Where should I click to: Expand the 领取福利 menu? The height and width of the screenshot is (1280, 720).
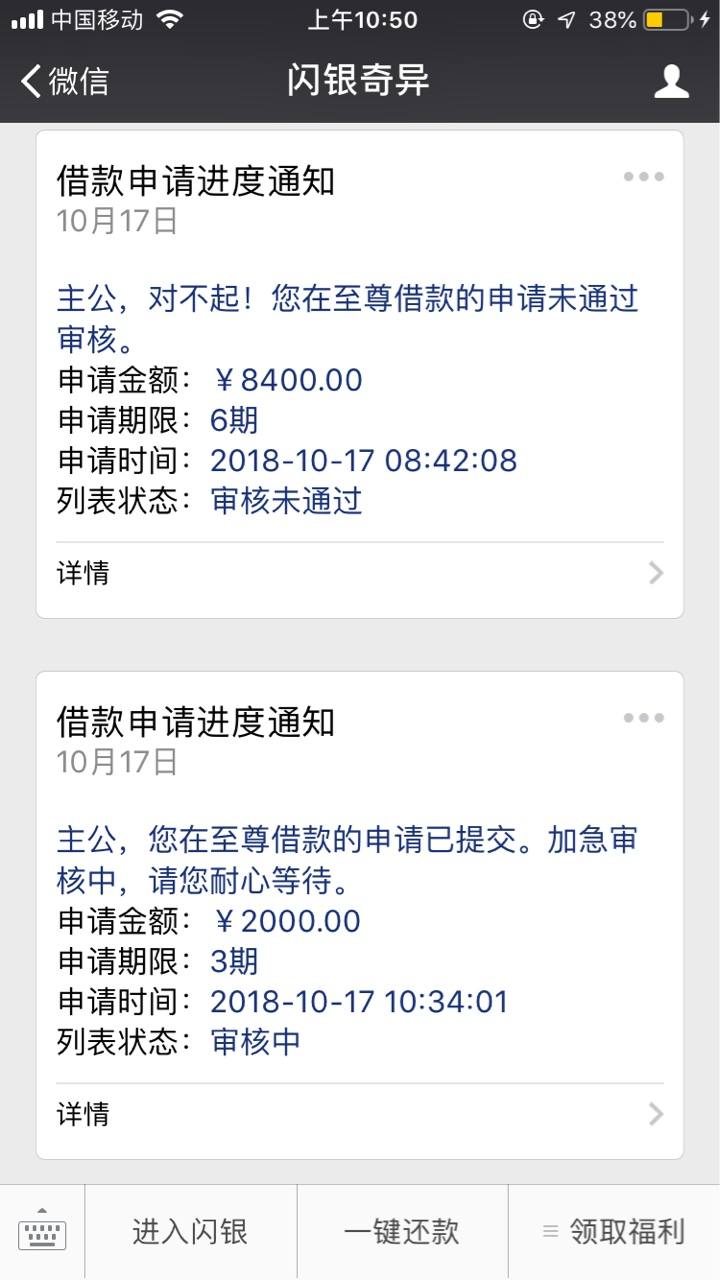tap(614, 1232)
